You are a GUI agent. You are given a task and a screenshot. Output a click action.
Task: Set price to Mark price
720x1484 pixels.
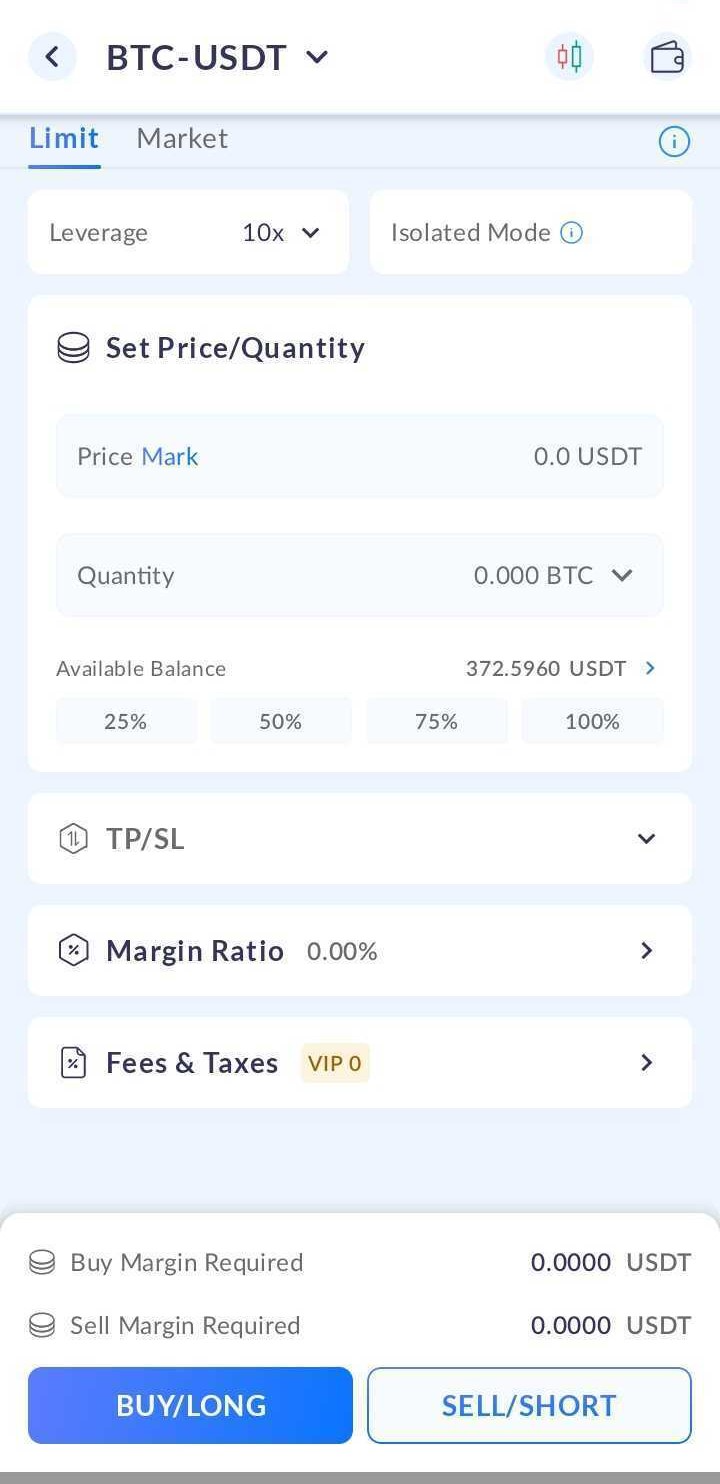coord(170,456)
